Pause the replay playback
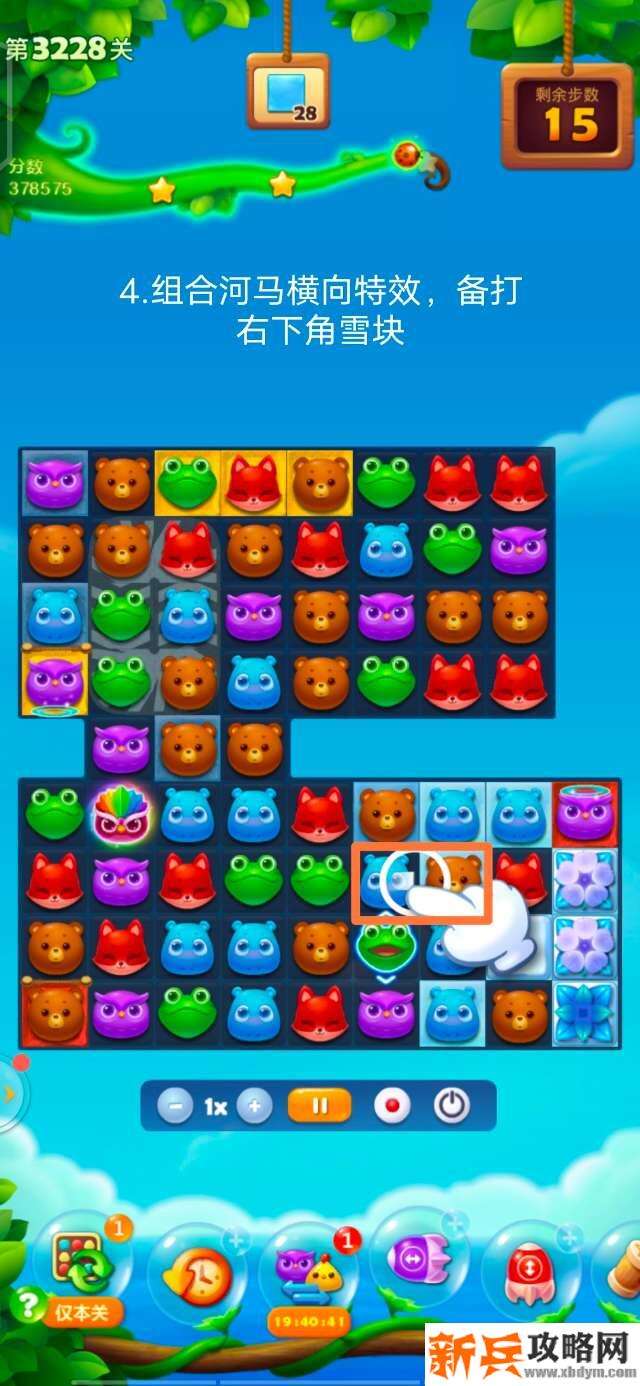 point(320,1106)
